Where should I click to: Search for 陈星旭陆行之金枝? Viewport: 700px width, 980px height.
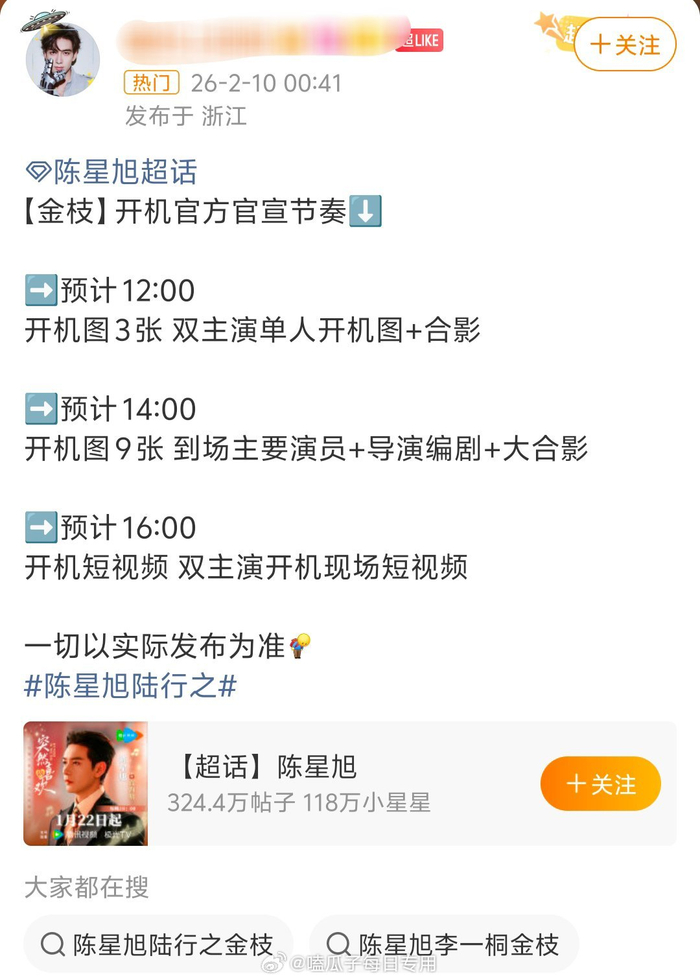pos(159,944)
